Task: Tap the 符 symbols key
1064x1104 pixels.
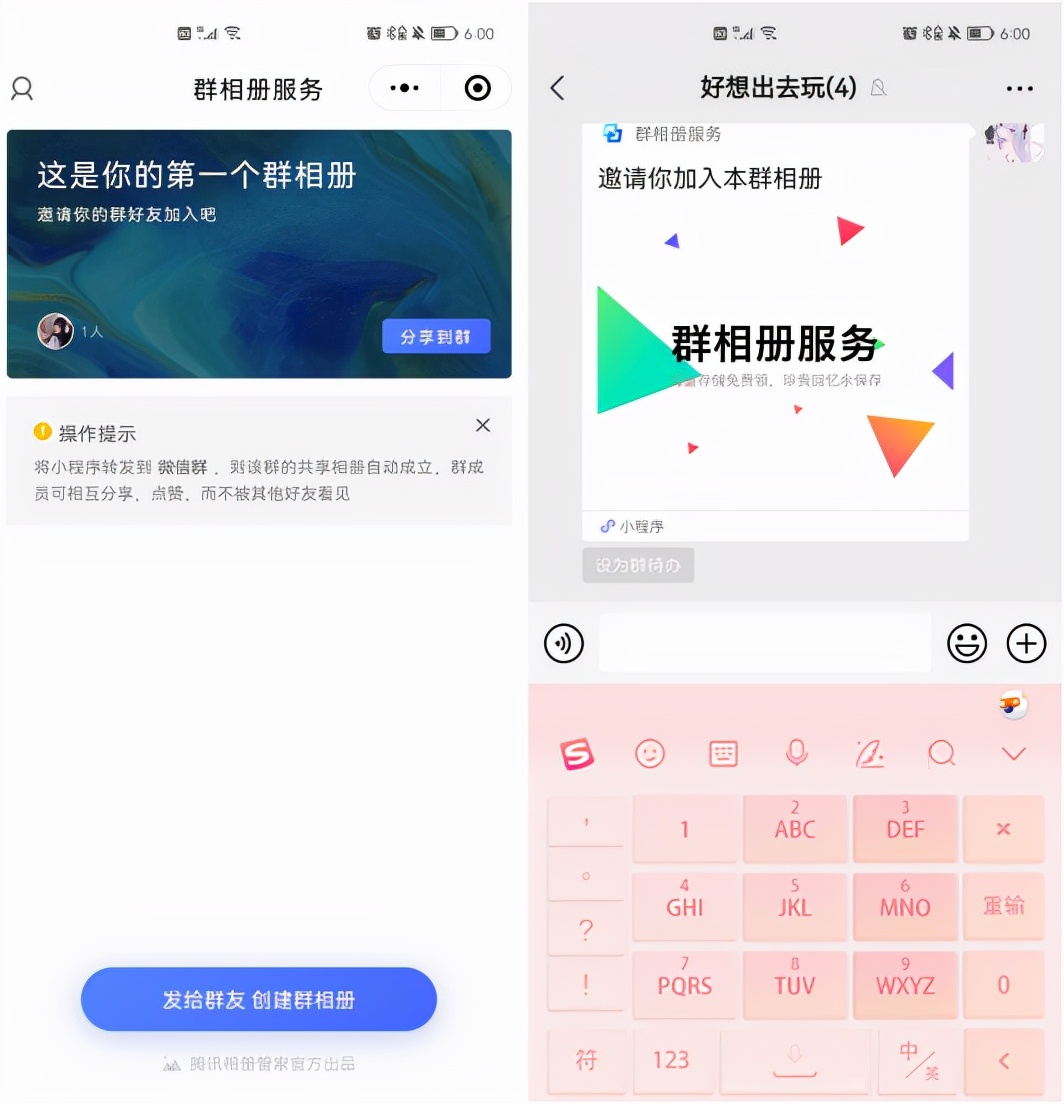Action: point(586,1060)
